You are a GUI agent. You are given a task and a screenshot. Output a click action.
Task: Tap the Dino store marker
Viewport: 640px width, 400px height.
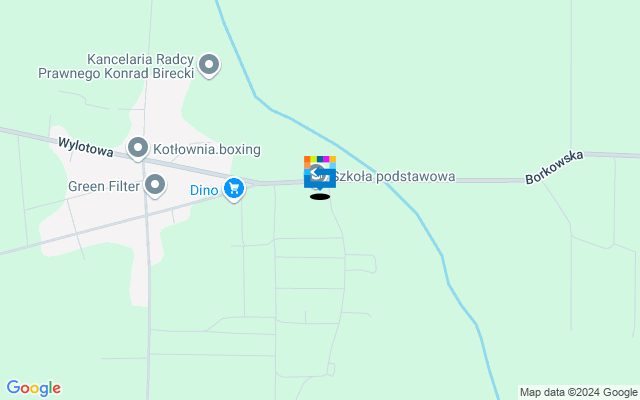[234, 187]
